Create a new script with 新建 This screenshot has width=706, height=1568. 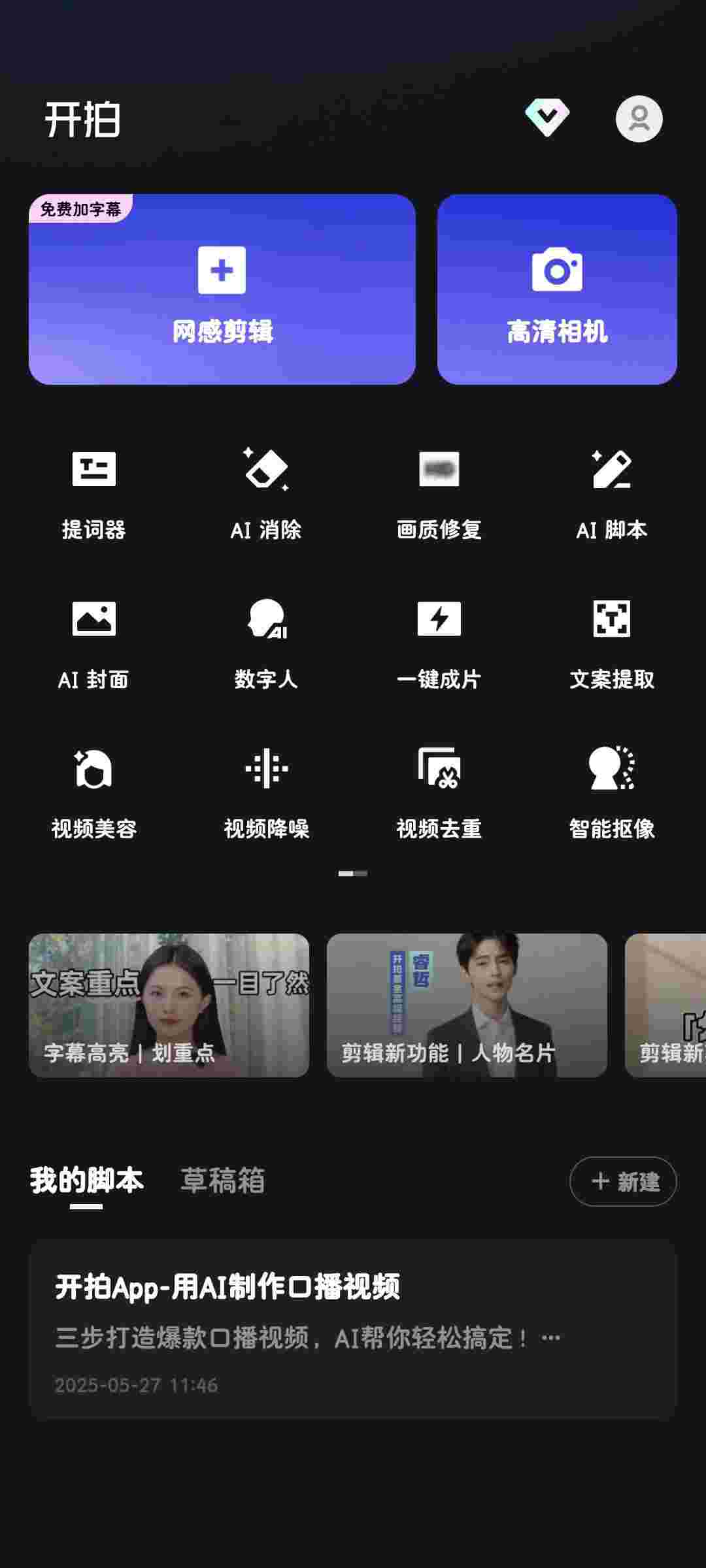[623, 1181]
